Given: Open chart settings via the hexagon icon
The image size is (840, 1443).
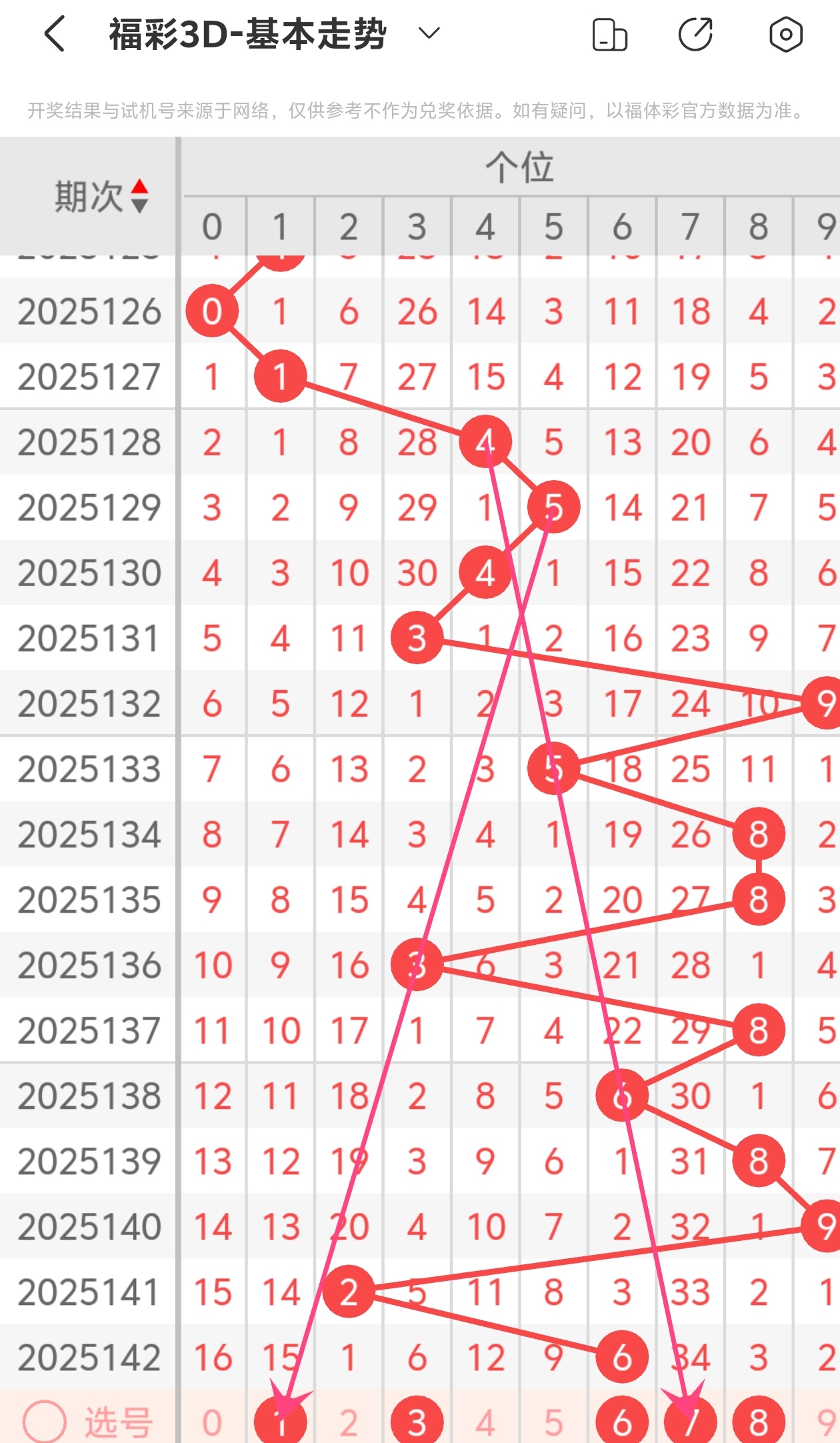Looking at the screenshot, I should [x=785, y=35].
